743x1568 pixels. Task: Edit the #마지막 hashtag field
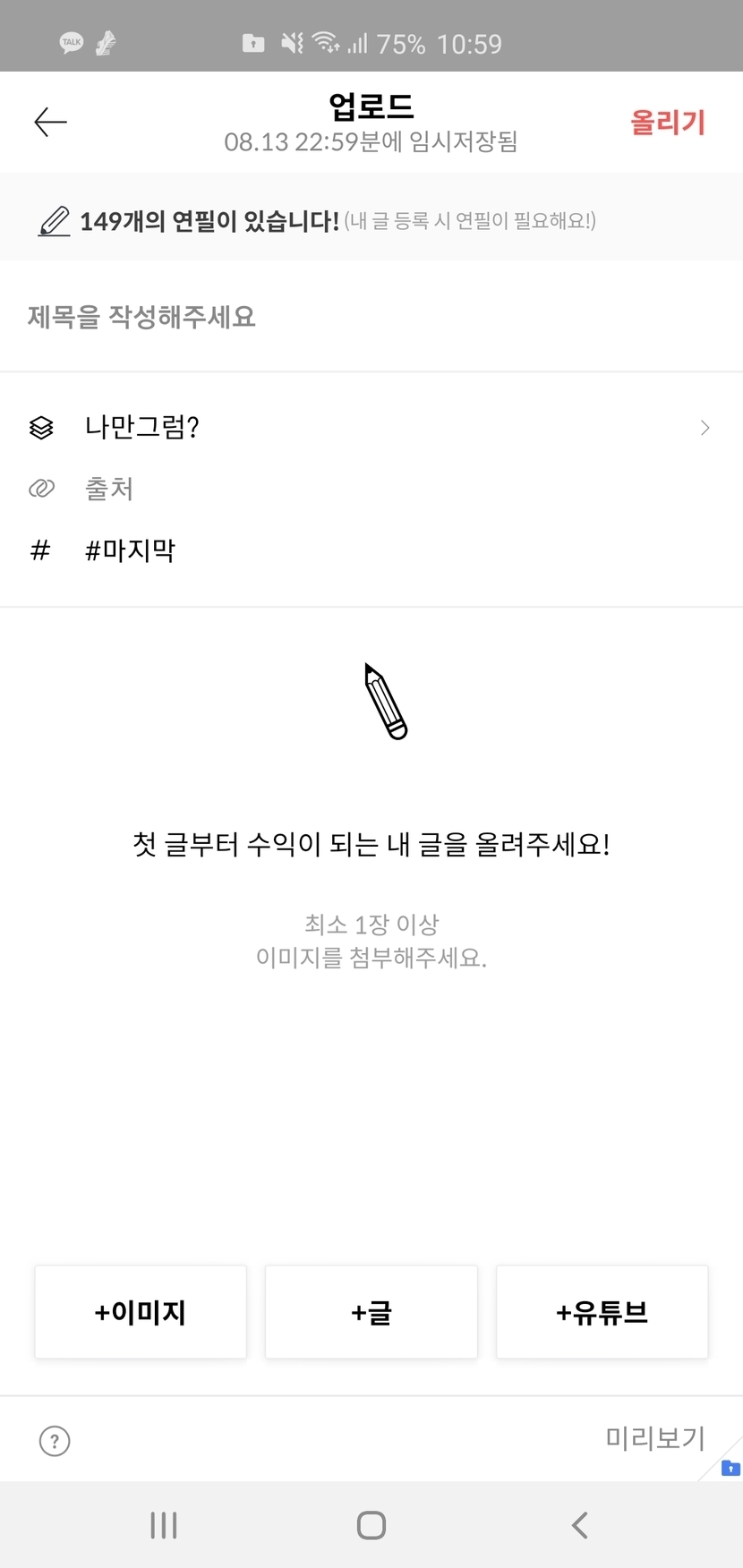coord(371,550)
